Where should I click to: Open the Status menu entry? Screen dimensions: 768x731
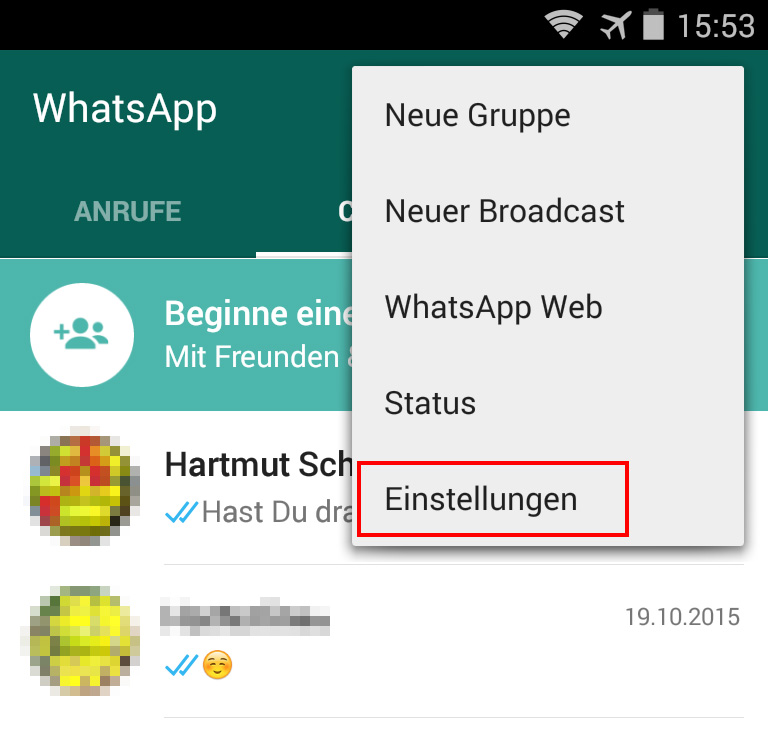coord(430,403)
